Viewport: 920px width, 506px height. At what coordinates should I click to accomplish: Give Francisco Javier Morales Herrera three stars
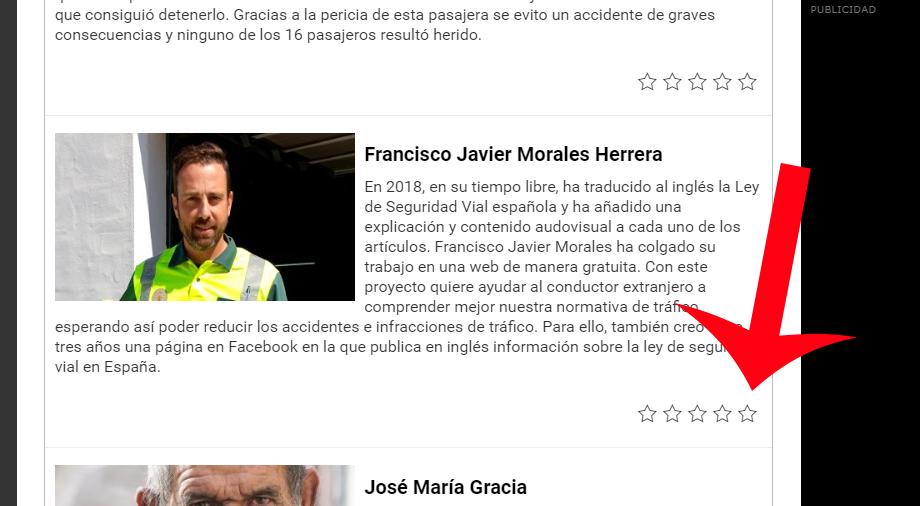tap(697, 414)
